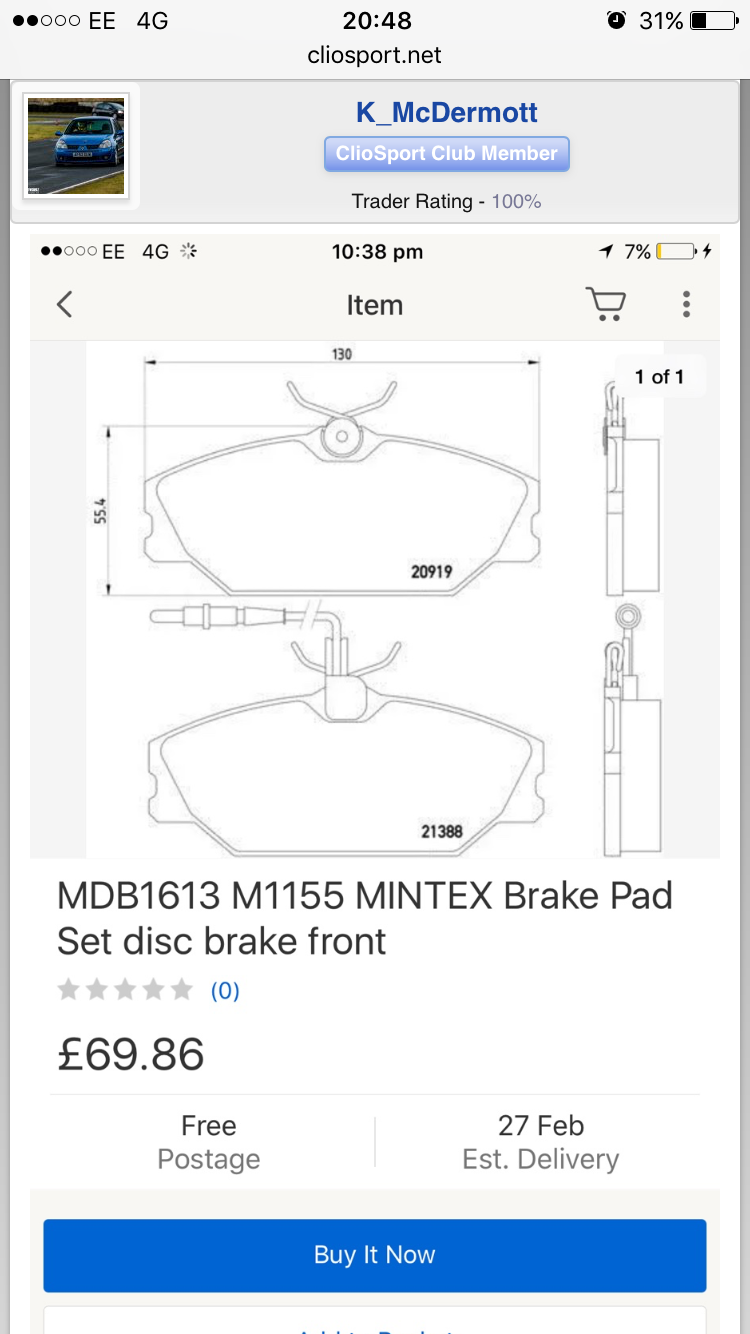The width and height of the screenshot is (750, 1334).
Task: Tap the cliosport.net address bar
Action: tap(374, 55)
